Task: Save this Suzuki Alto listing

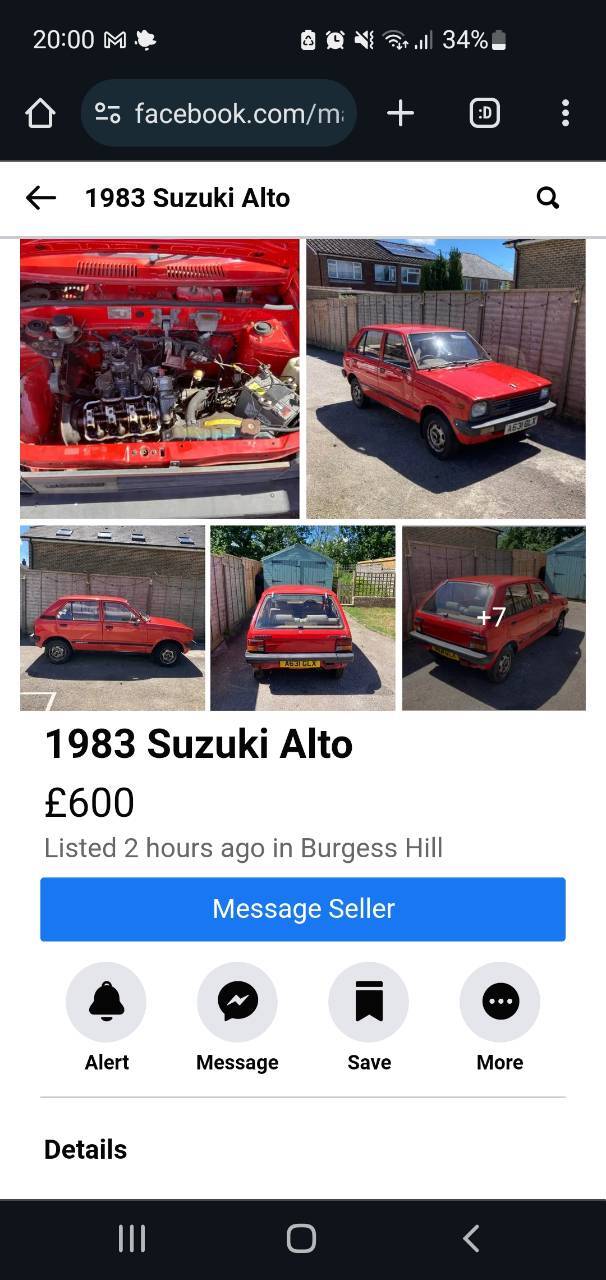Action: click(369, 1002)
